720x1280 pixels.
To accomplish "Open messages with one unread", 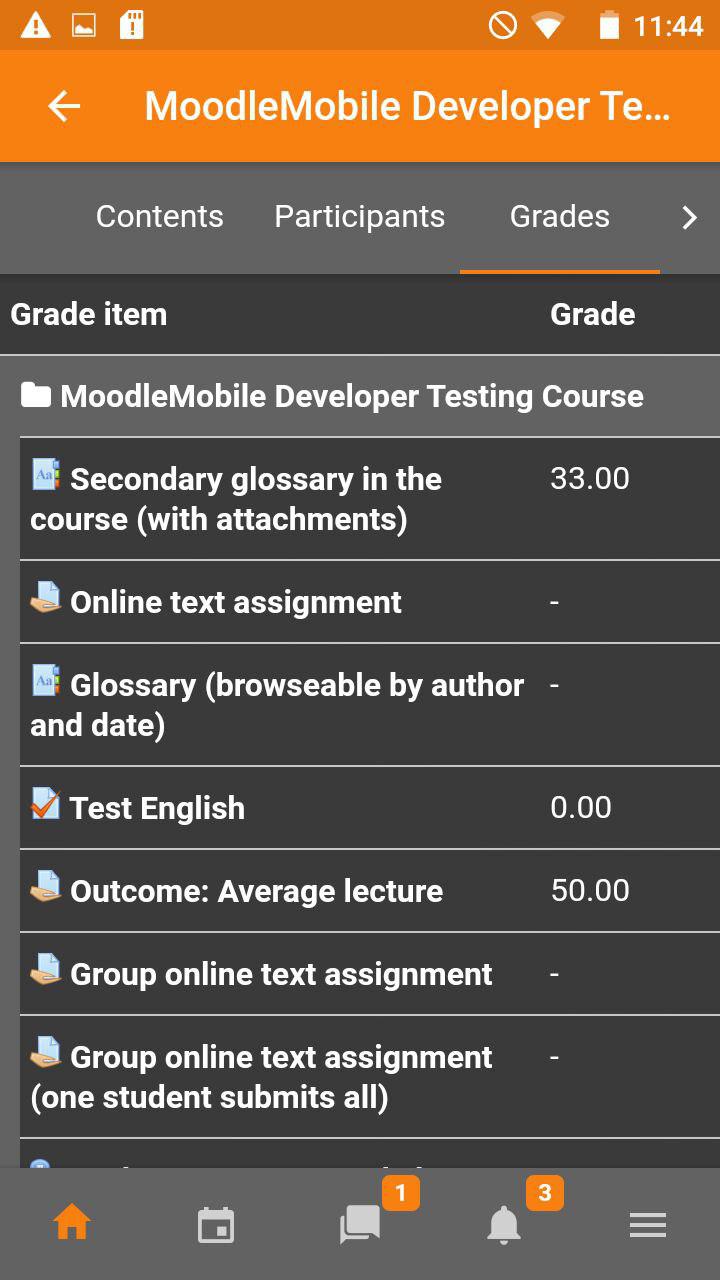I will (x=362, y=1223).
